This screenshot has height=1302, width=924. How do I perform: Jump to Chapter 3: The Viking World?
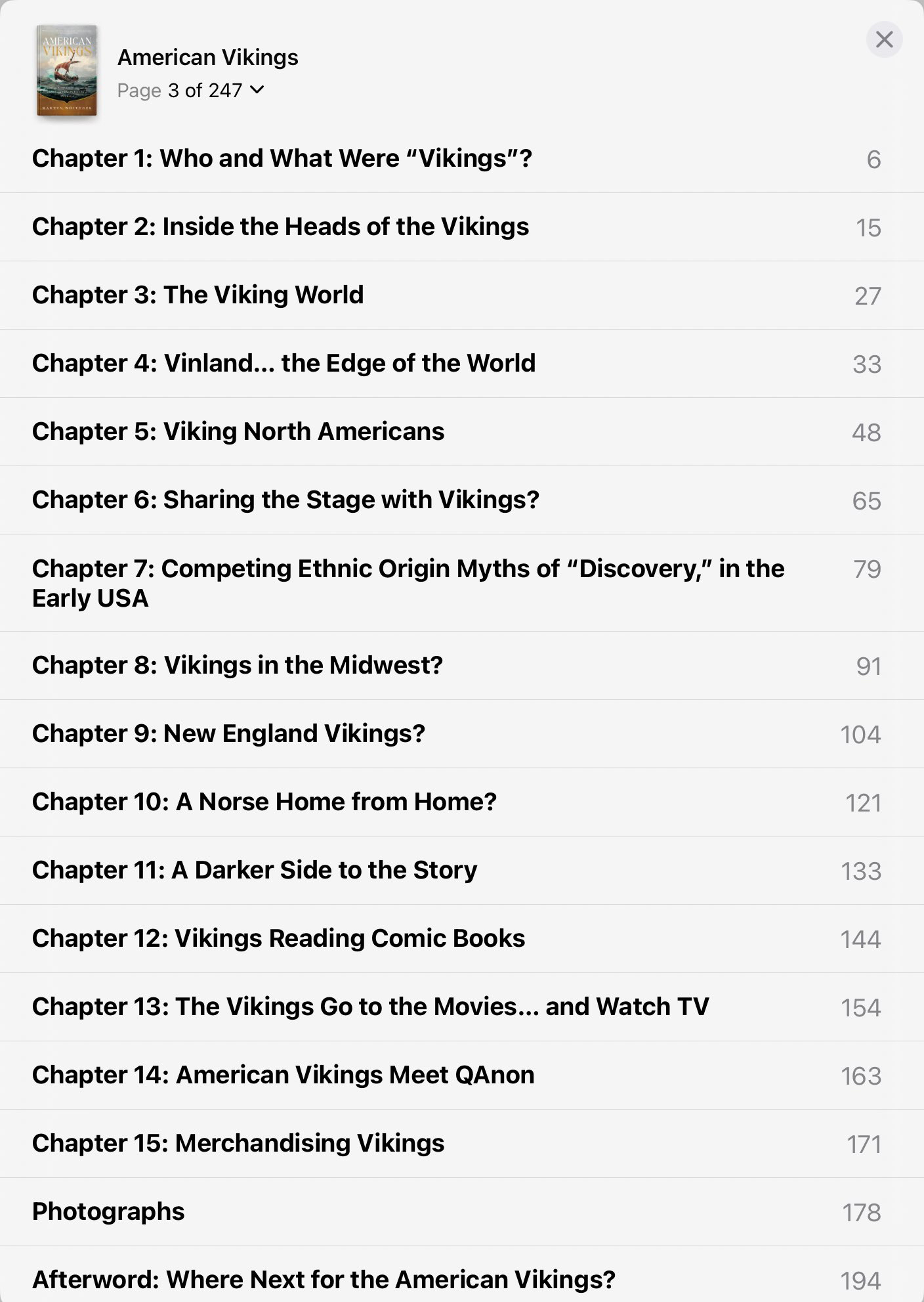pyautogui.click(x=198, y=295)
